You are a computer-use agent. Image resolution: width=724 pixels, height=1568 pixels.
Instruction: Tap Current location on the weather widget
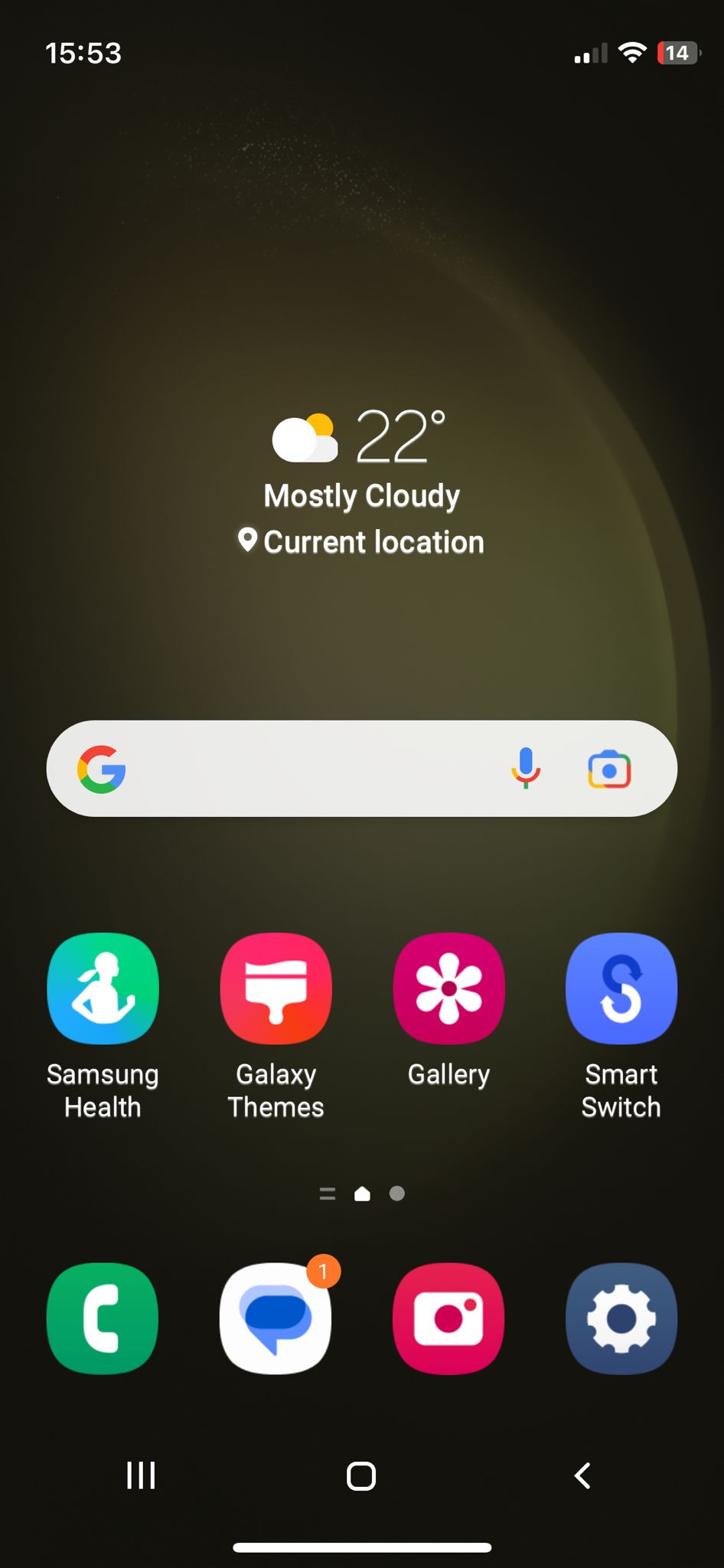[373, 541]
